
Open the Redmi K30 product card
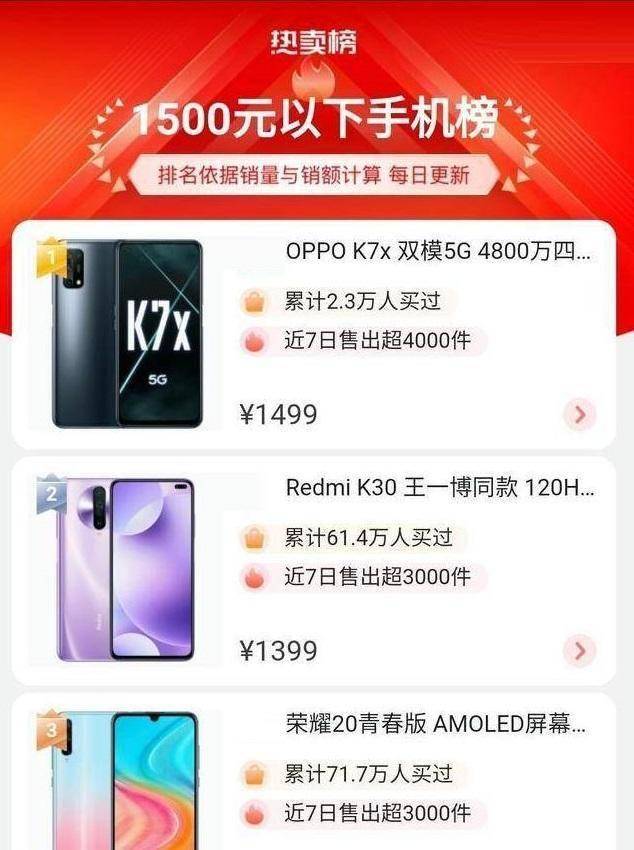(x=439, y=488)
